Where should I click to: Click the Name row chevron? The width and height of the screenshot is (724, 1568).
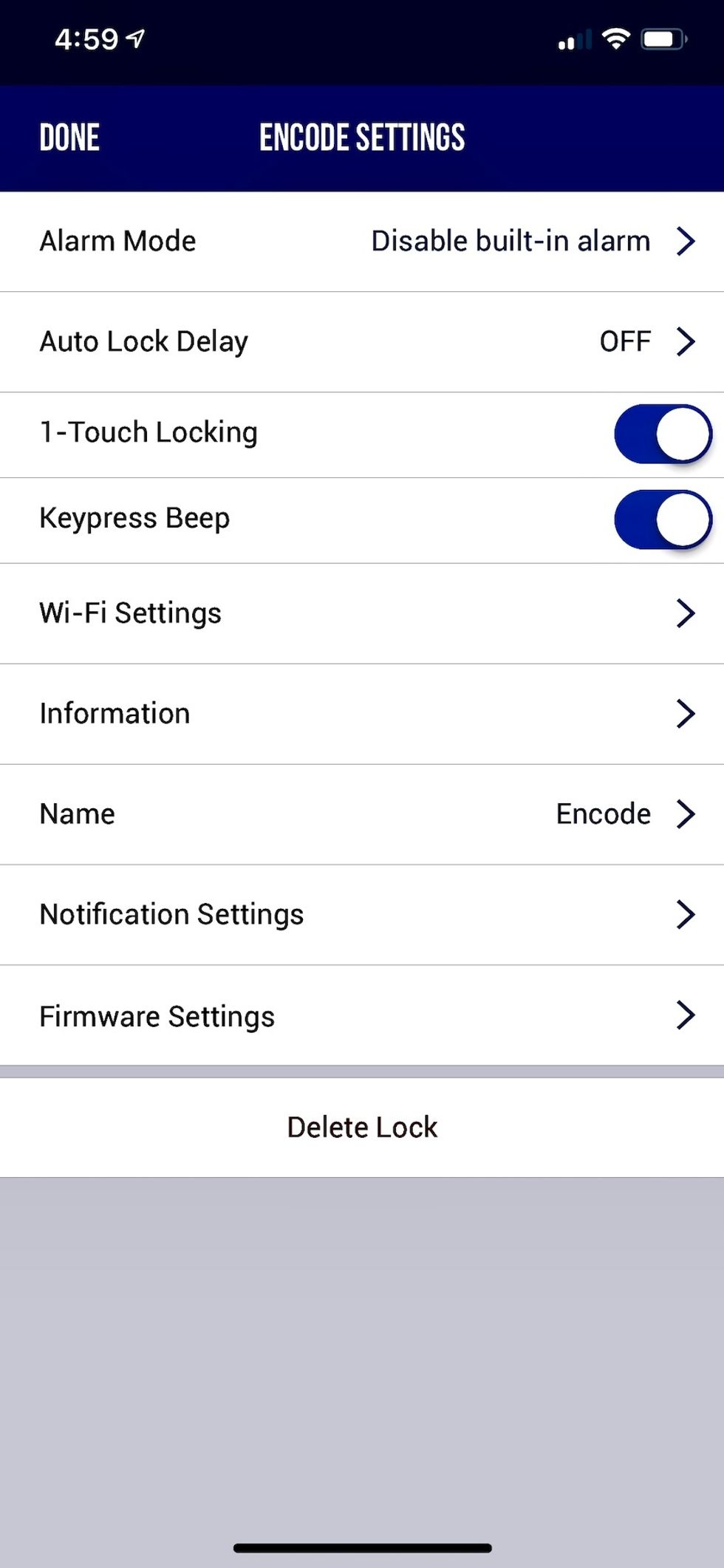(x=686, y=814)
